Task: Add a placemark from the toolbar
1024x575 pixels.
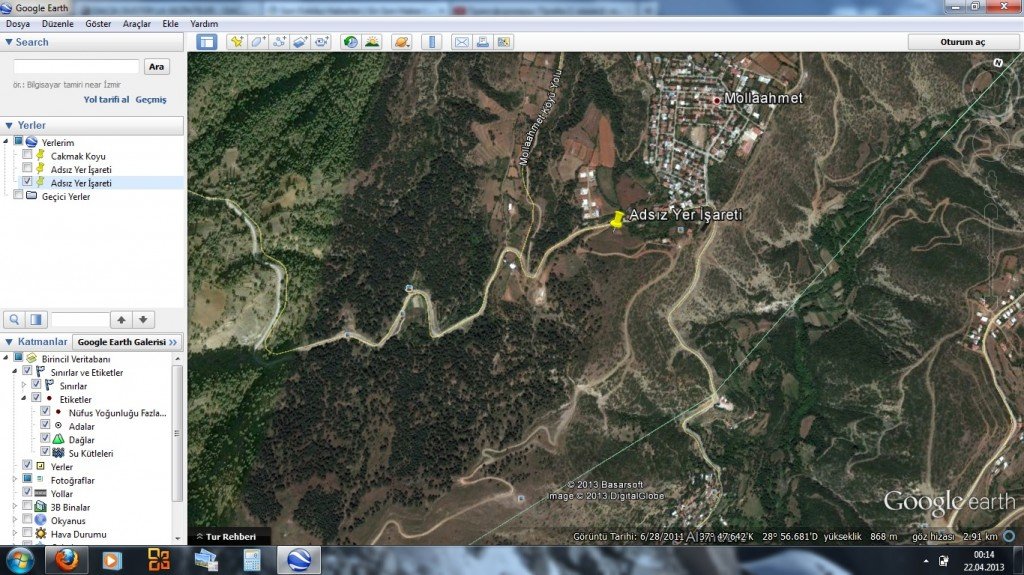Action: click(x=236, y=42)
